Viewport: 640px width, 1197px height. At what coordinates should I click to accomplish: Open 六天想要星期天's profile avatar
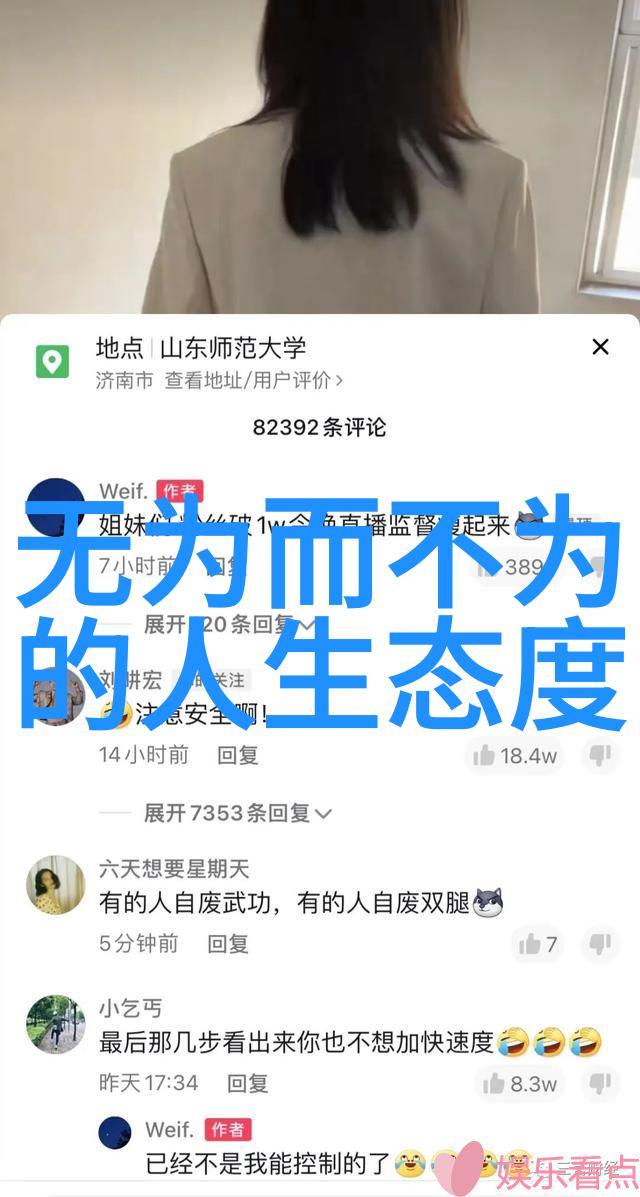point(55,885)
